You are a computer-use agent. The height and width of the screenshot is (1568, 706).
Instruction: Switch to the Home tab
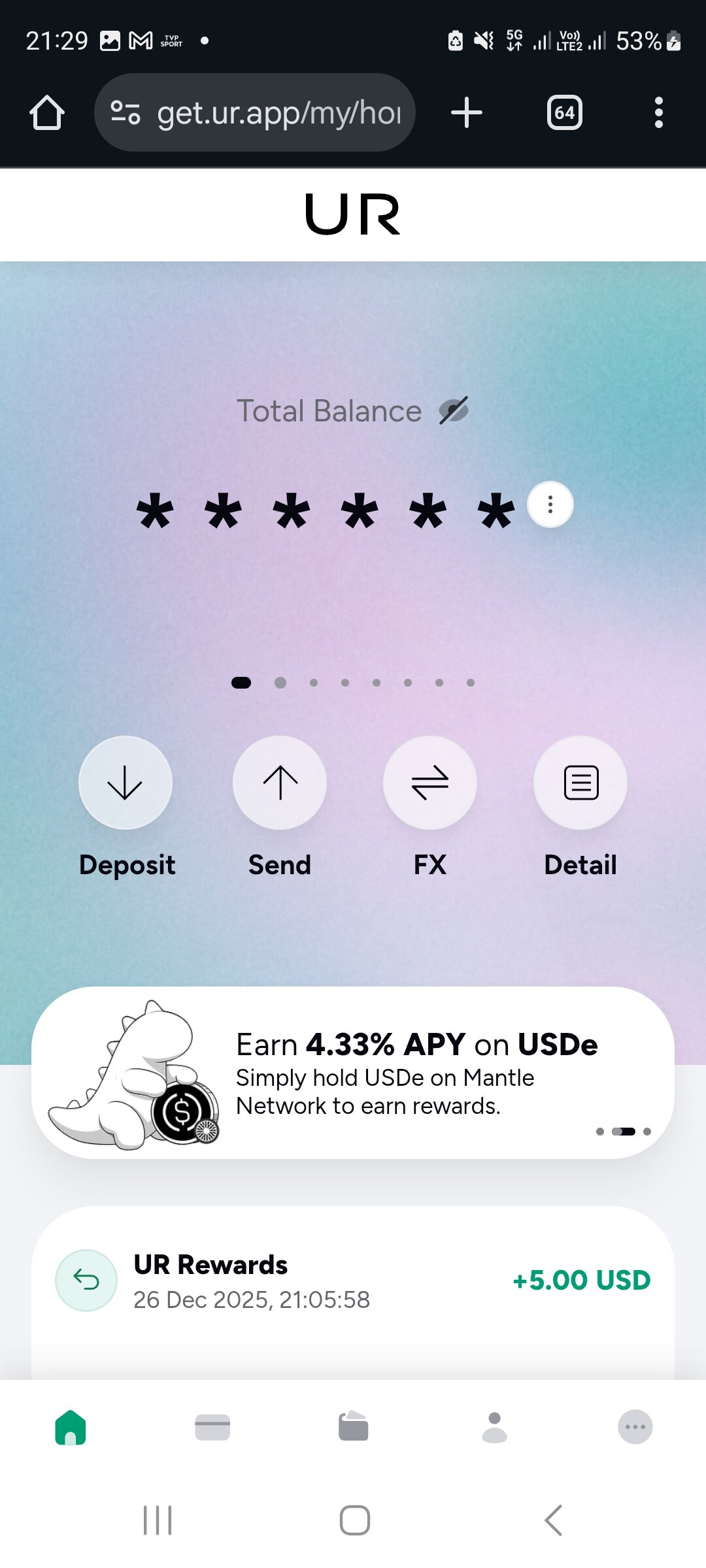click(x=71, y=1427)
